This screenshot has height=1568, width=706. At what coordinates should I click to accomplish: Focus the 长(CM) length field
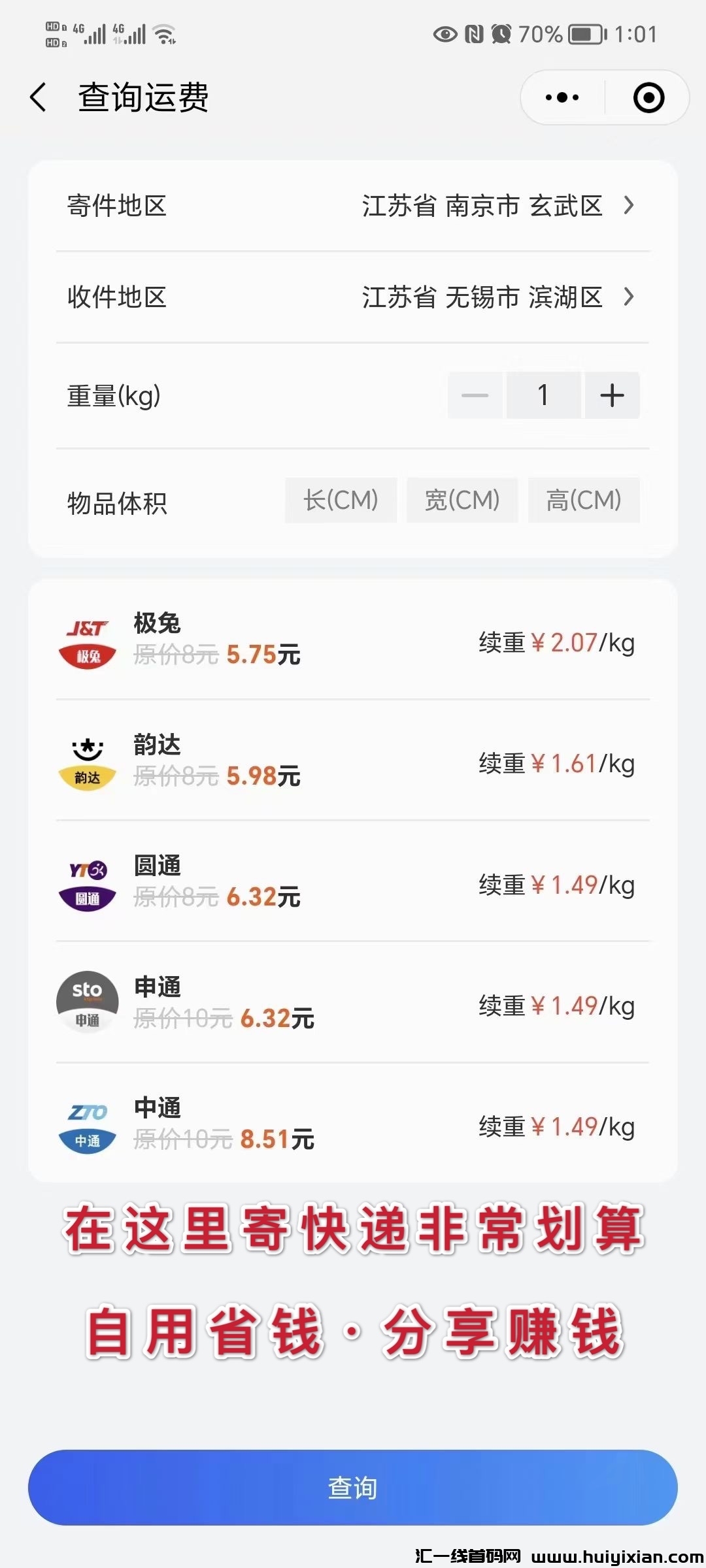tap(341, 500)
